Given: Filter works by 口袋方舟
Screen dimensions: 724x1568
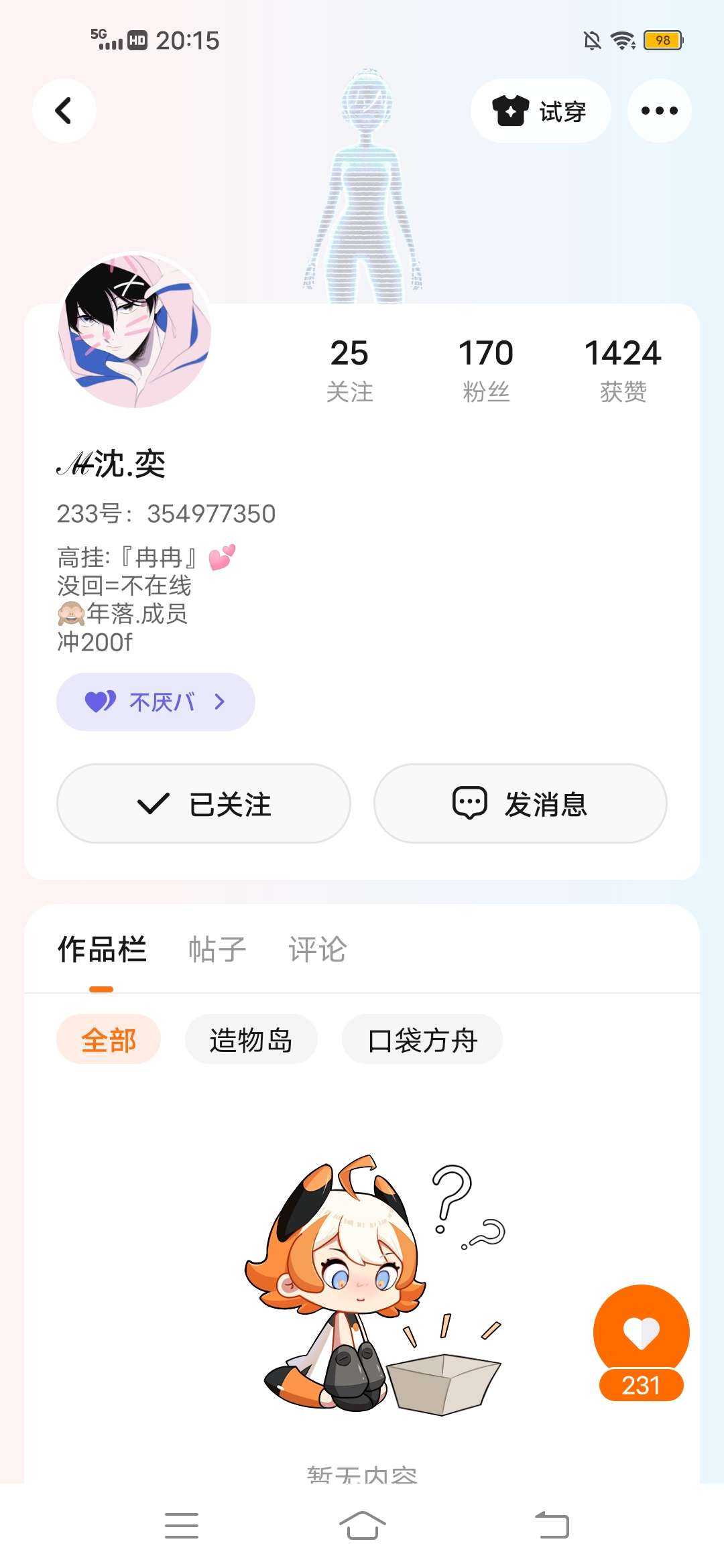Looking at the screenshot, I should (422, 1040).
